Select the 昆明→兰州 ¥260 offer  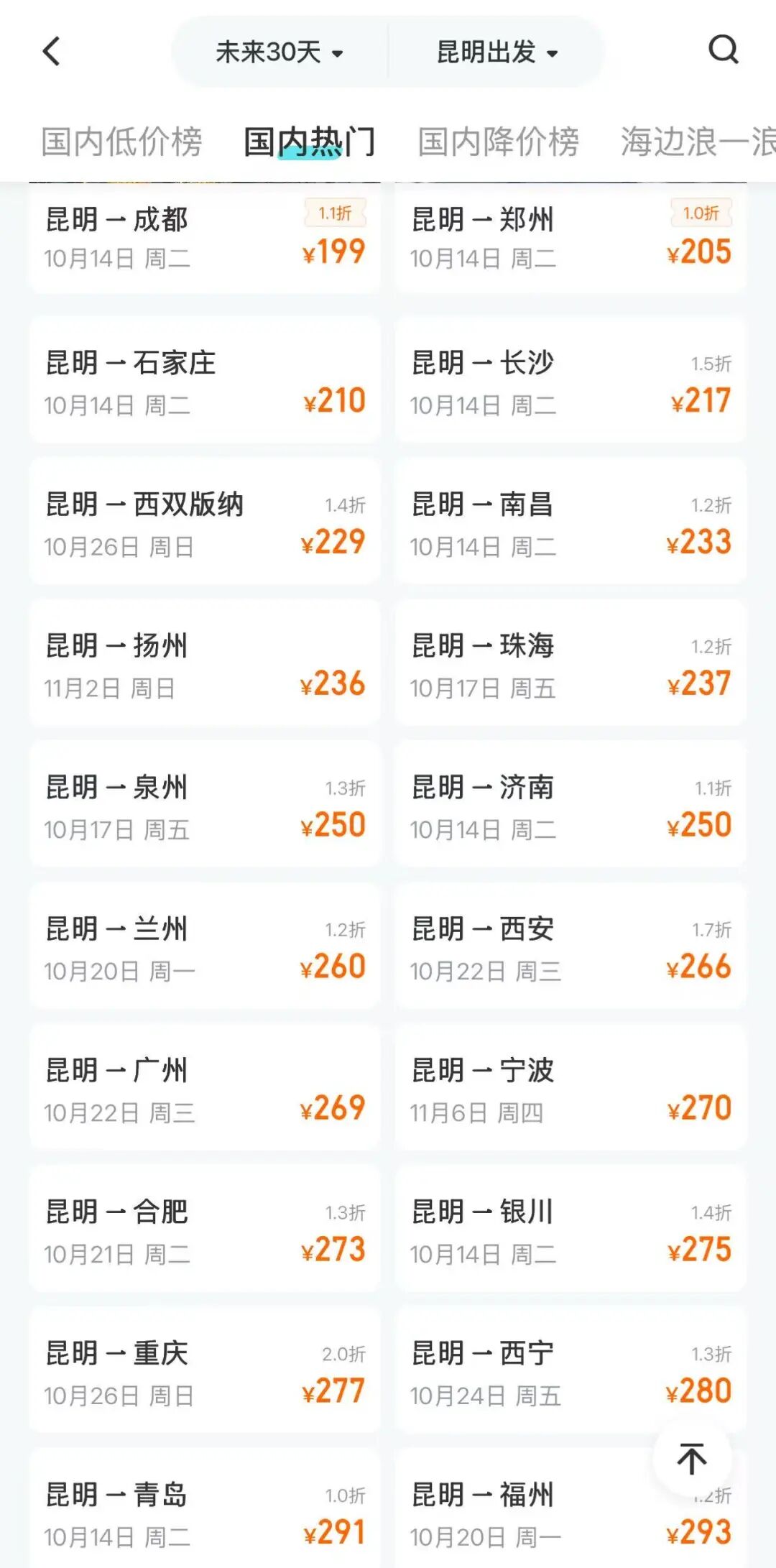click(203, 947)
